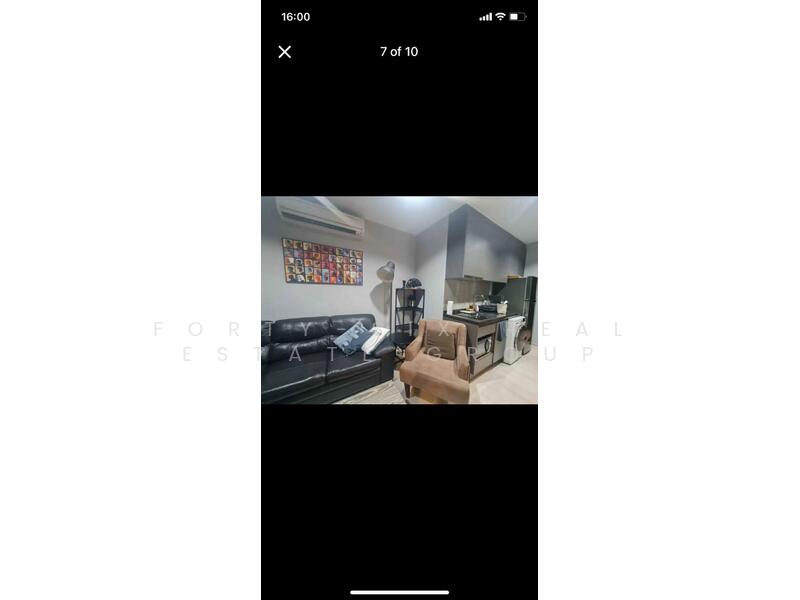Viewport: 800px width, 600px height.
Task: Close the photo viewer
Action: [x=285, y=52]
